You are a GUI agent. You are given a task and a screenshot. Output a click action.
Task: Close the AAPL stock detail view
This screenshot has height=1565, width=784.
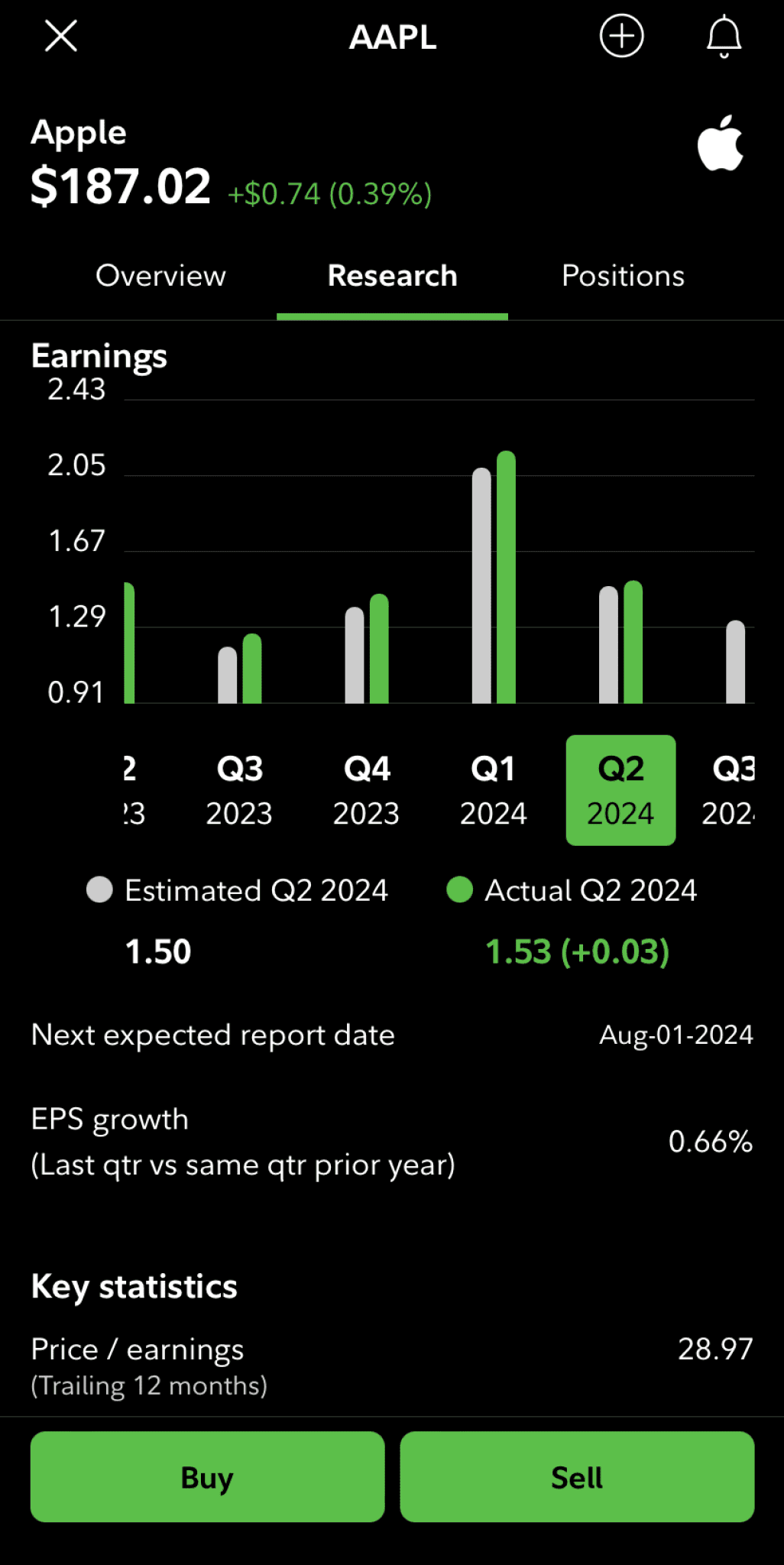(61, 37)
